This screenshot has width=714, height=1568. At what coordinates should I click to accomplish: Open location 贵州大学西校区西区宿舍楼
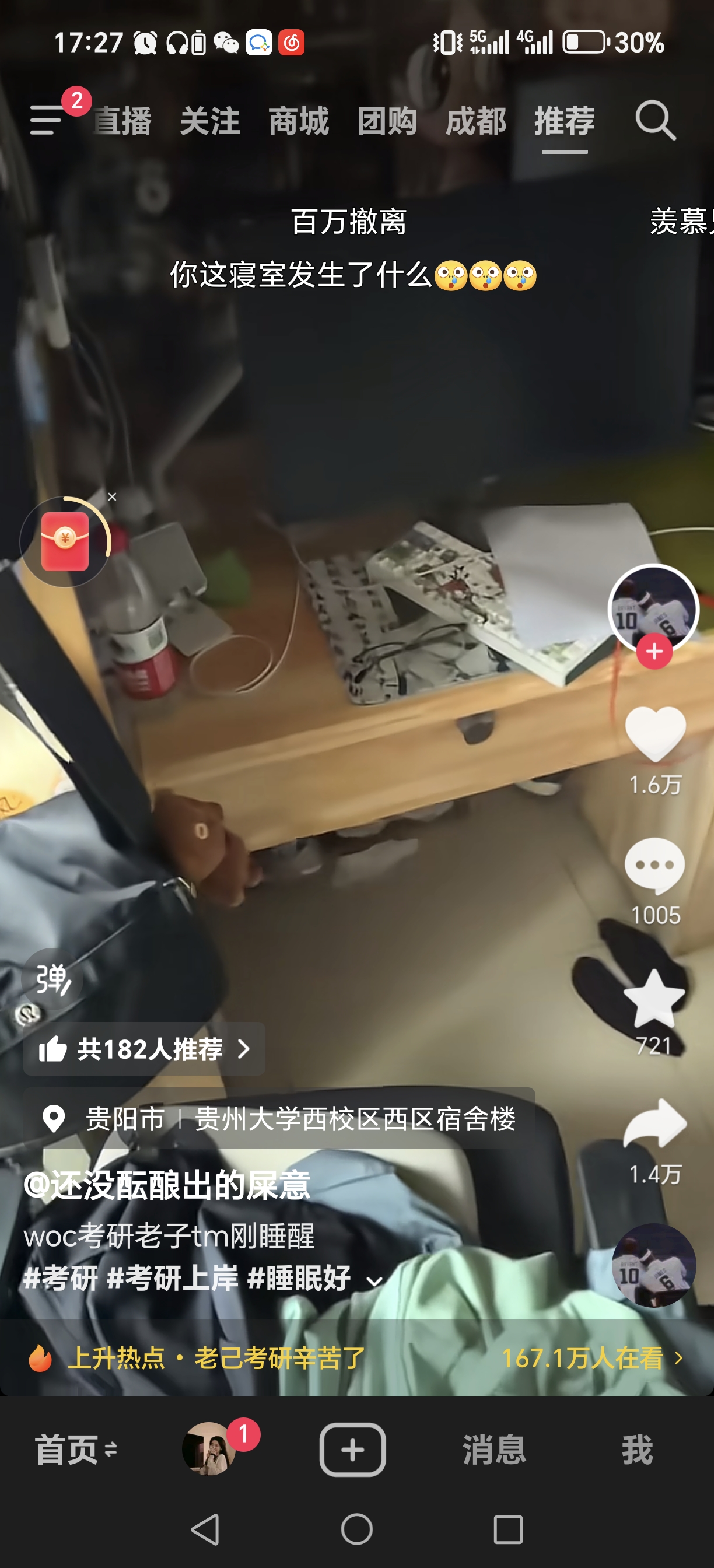354,1119
